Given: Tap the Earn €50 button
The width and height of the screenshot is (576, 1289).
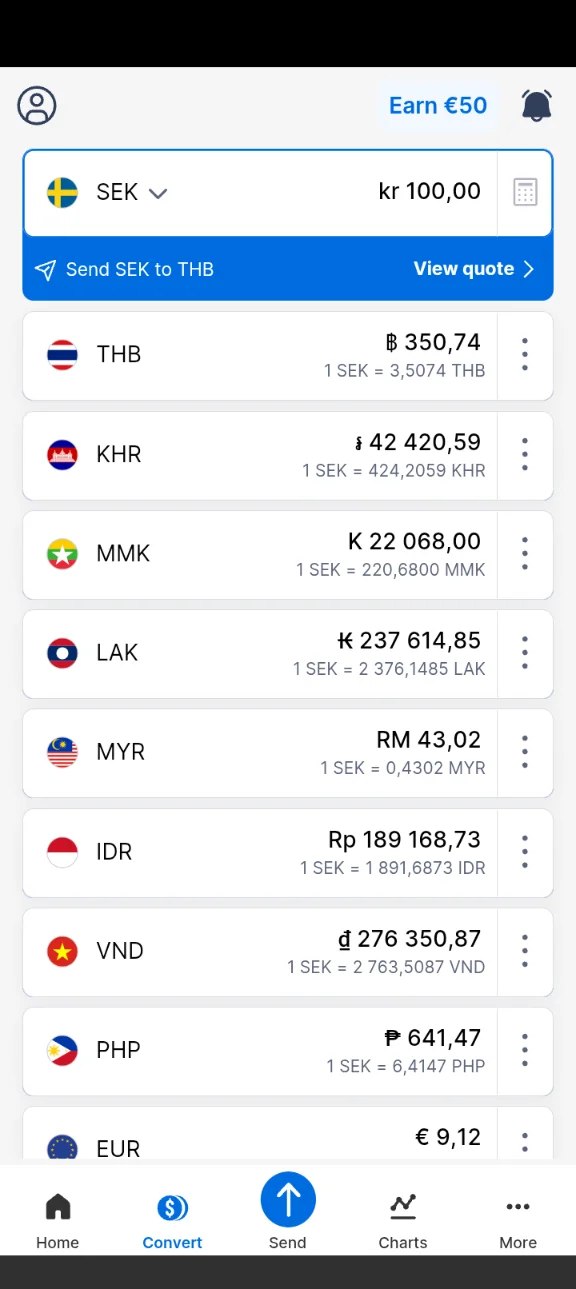Looking at the screenshot, I should [438, 105].
